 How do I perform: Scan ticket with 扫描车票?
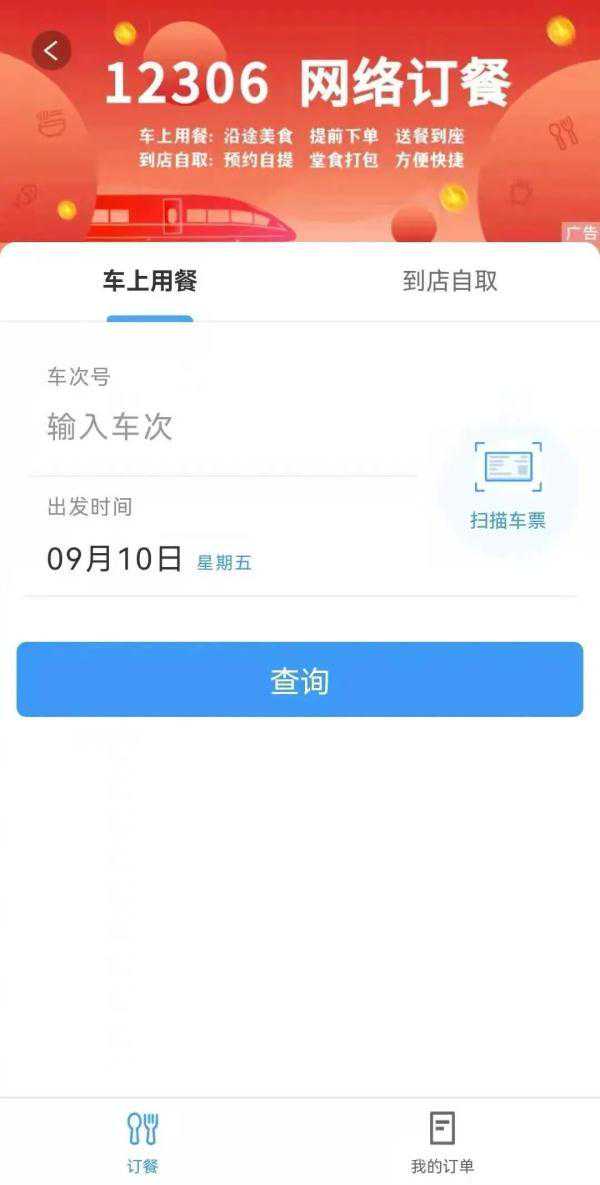508,485
